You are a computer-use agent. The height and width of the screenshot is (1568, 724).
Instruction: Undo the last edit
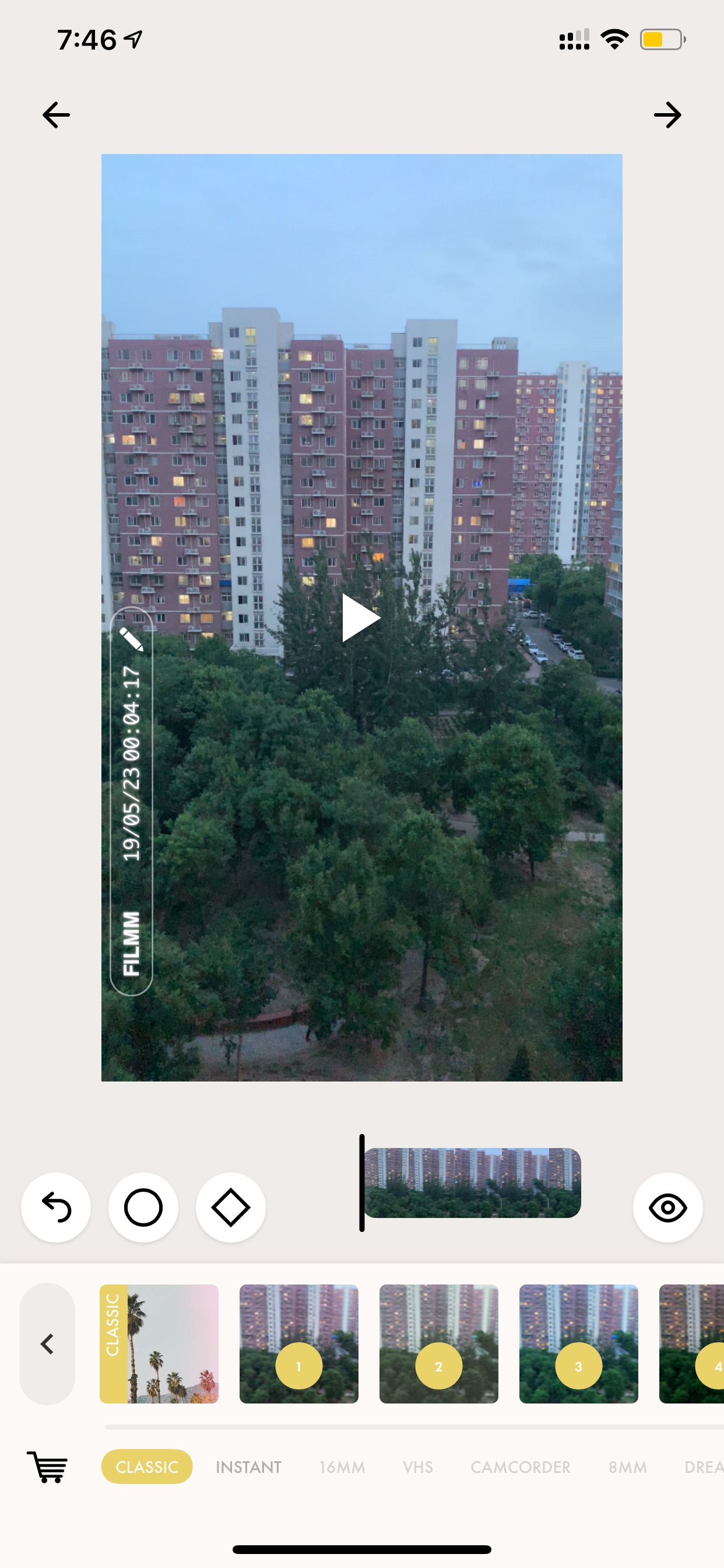[x=56, y=1207]
